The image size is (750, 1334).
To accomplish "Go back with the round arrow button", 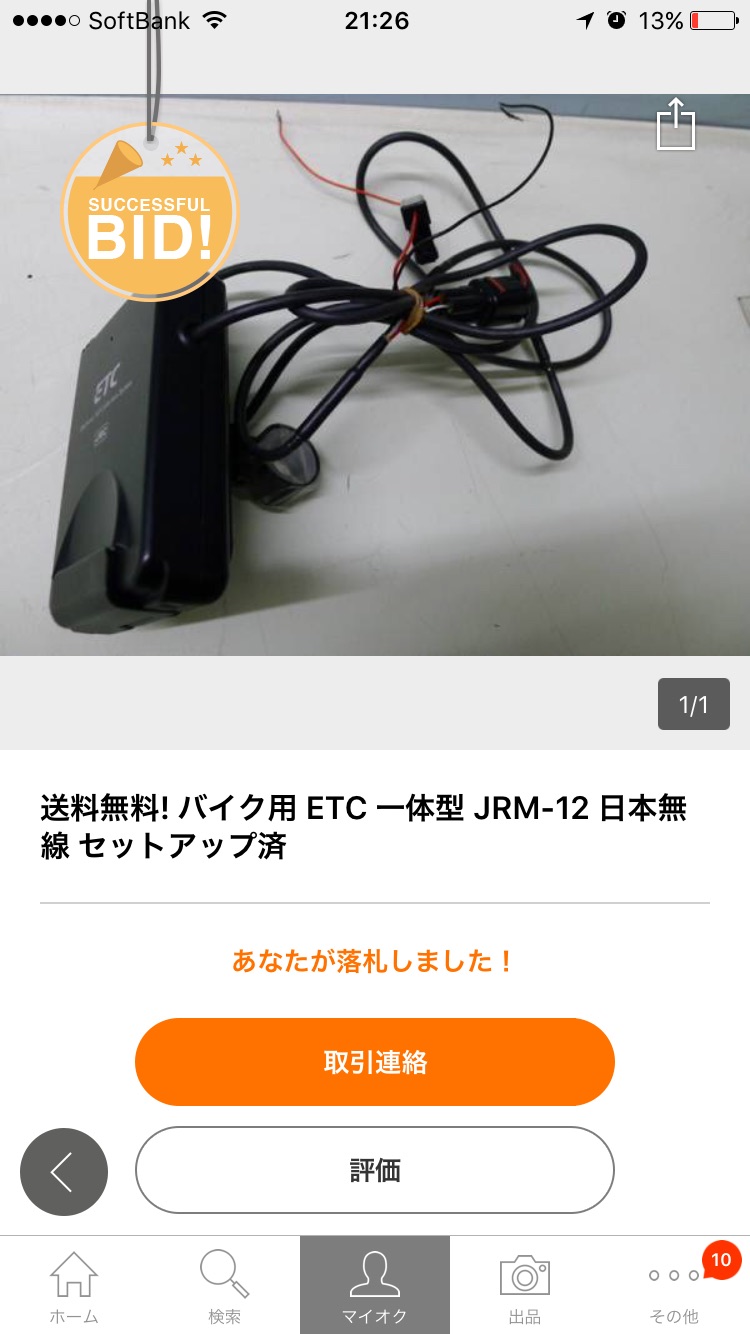I will click(x=64, y=1172).
